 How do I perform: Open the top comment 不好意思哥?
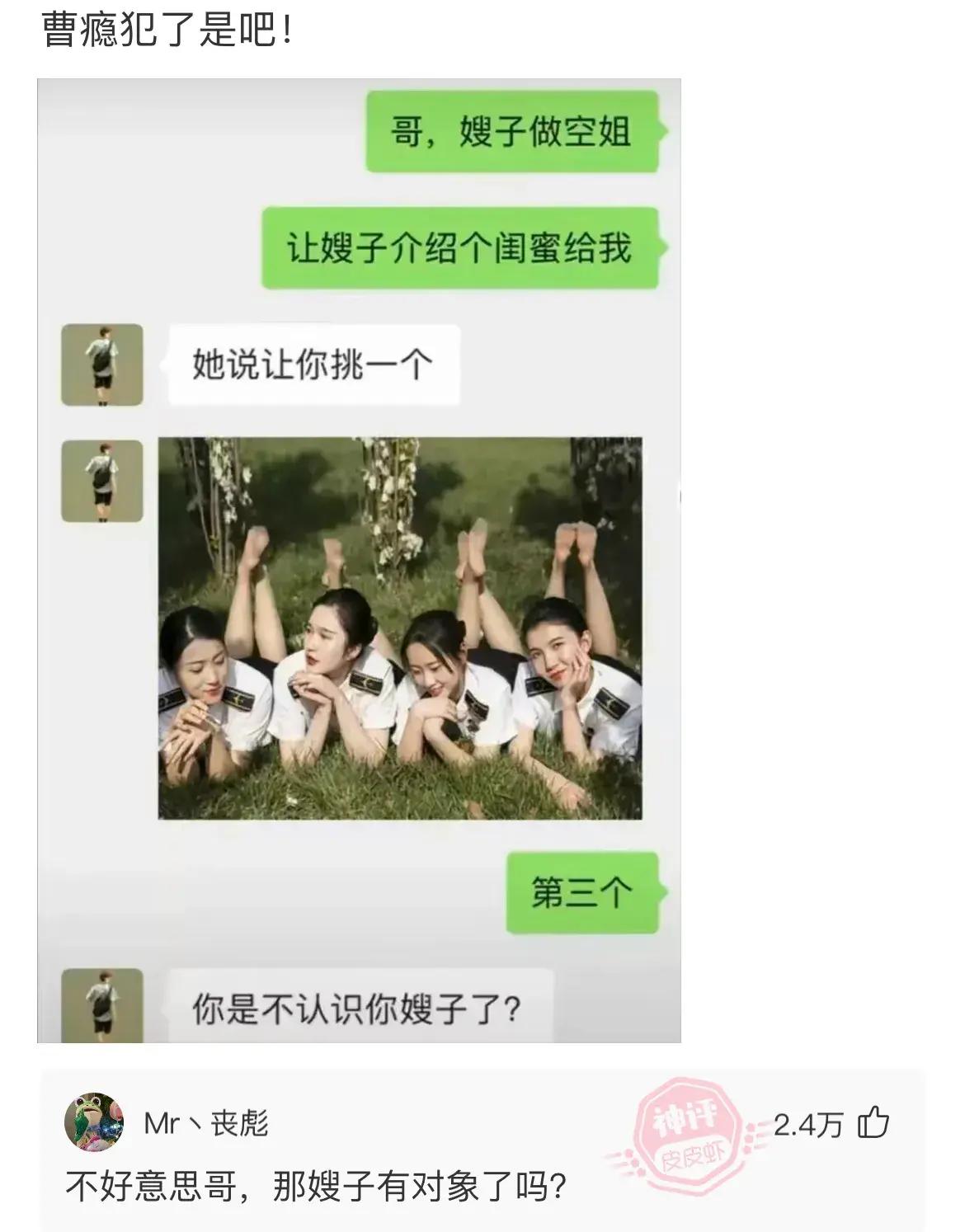pyautogui.click(x=316, y=1187)
